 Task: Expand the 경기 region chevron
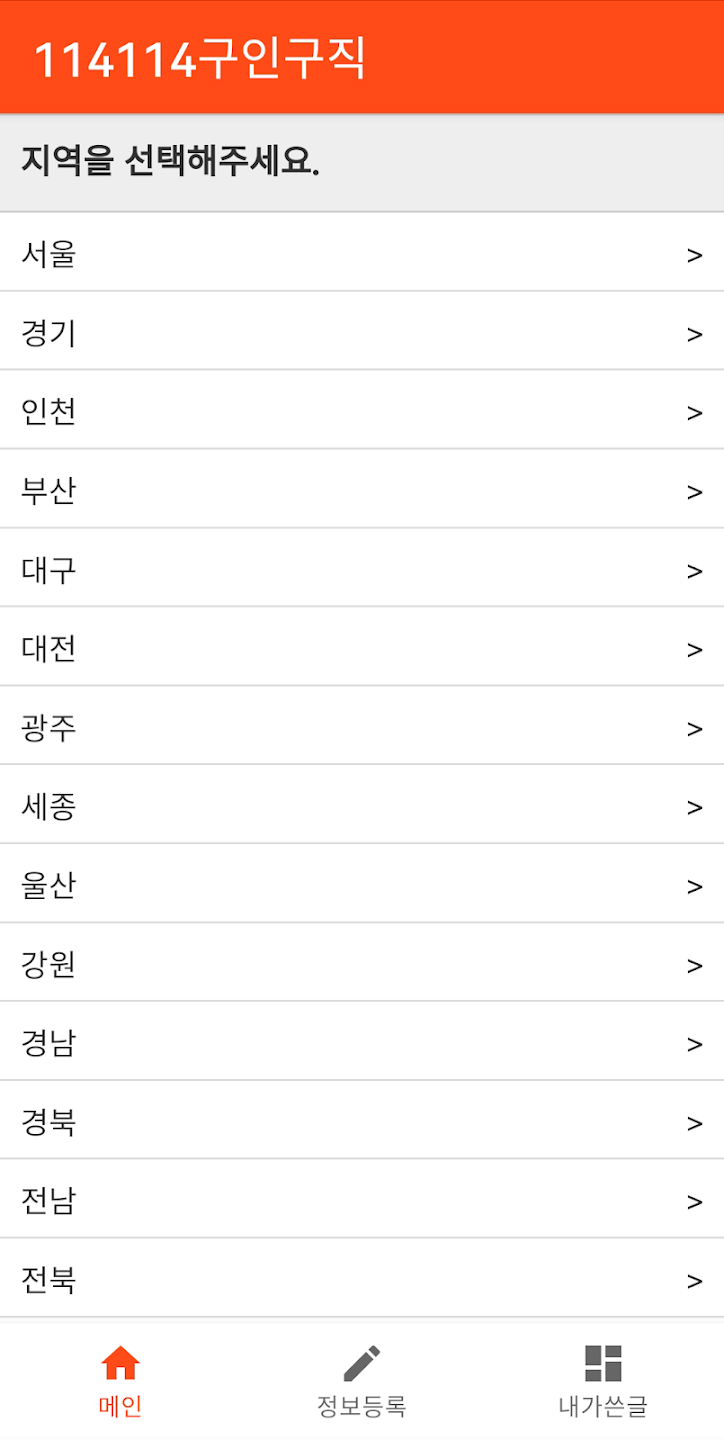(693, 333)
